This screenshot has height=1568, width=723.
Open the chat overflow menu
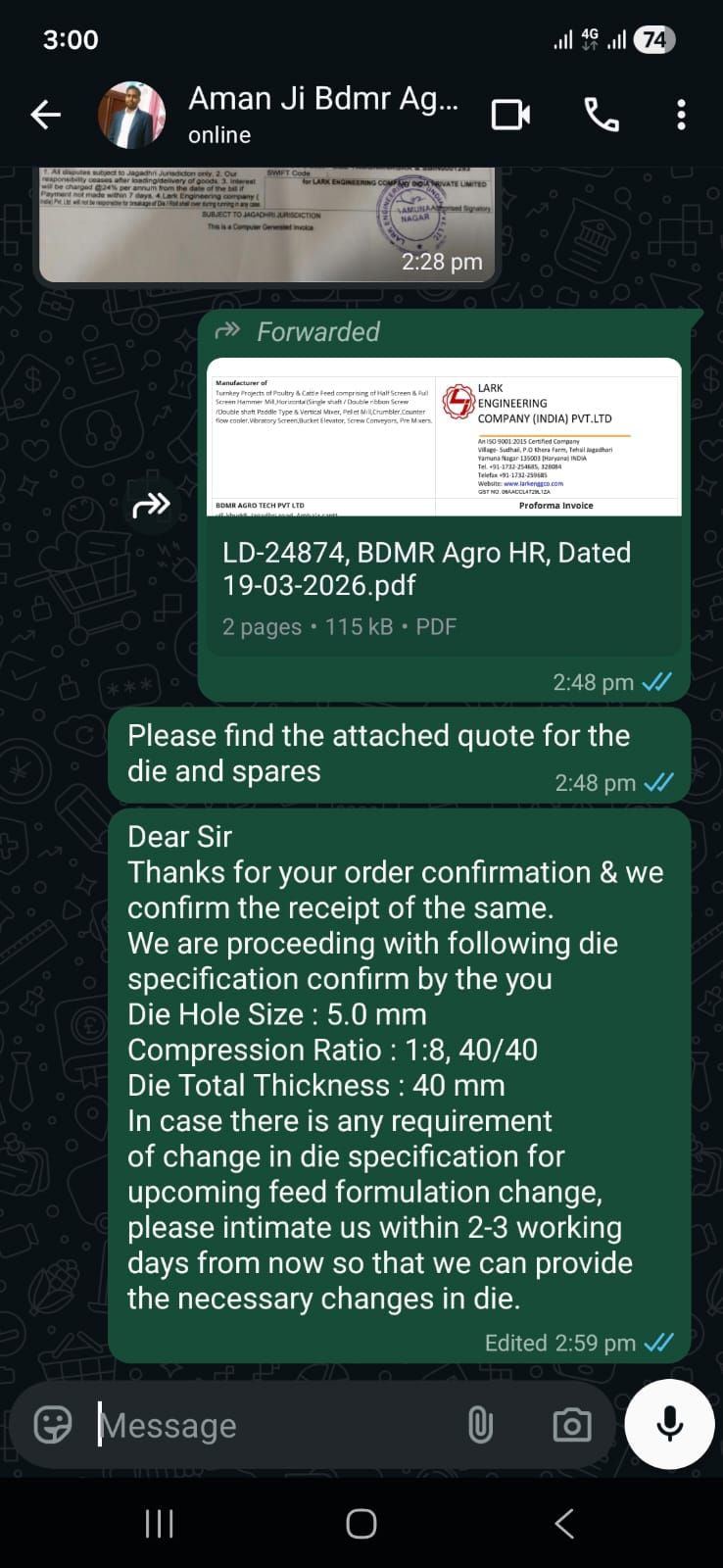tap(681, 116)
